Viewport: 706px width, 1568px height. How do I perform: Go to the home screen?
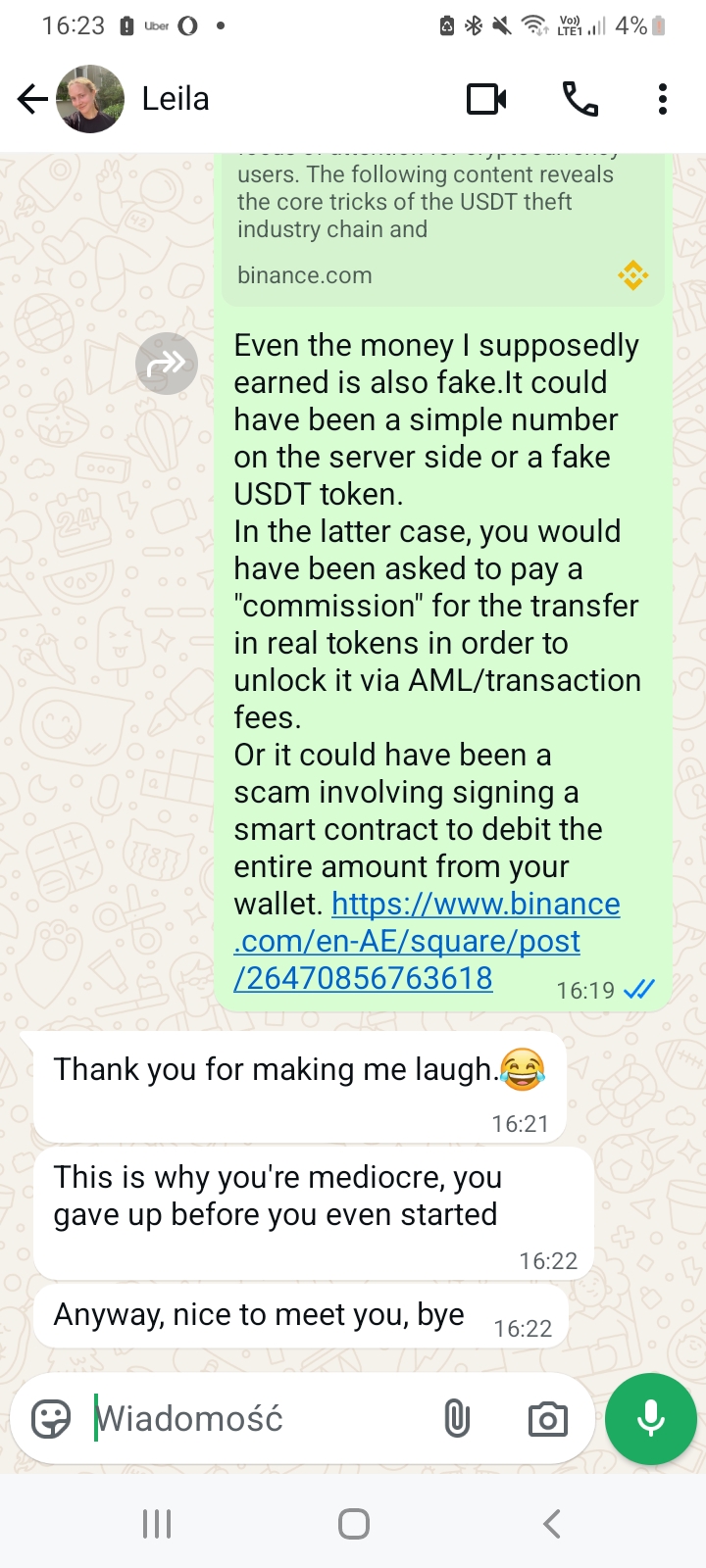tap(354, 1524)
